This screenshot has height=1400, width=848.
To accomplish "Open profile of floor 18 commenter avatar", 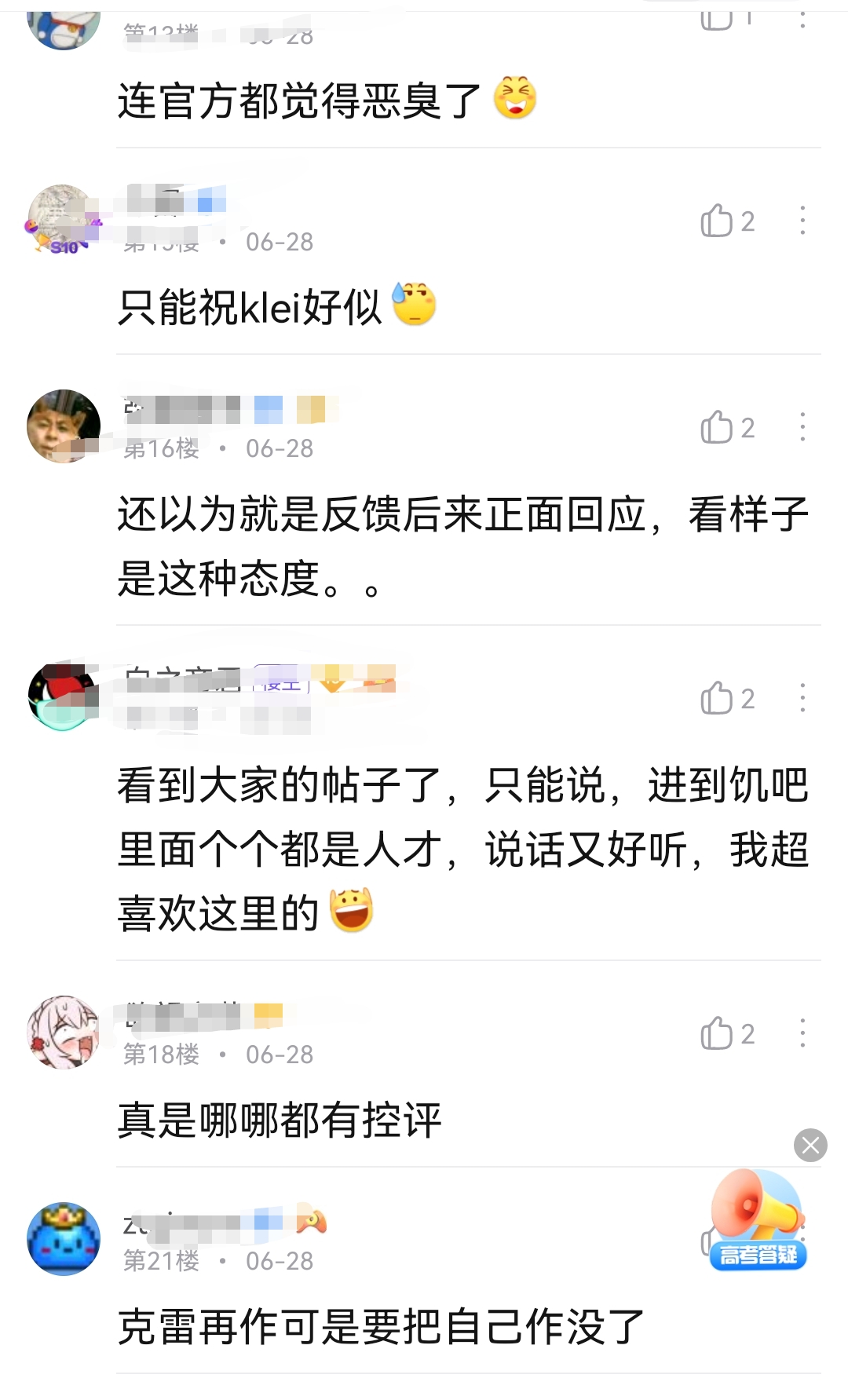I will [64, 1033].
